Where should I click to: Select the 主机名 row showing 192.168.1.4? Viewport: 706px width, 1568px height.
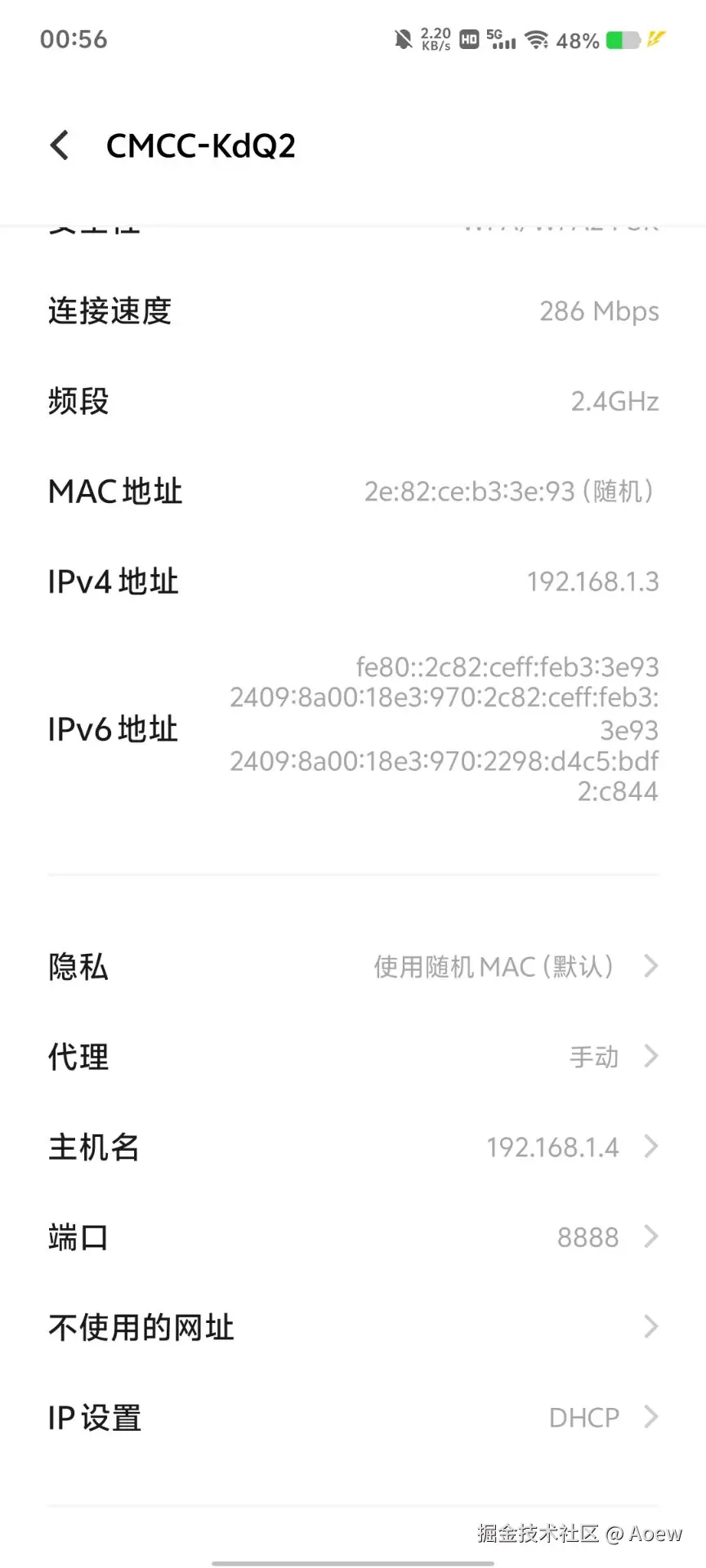pos(353,1147)
